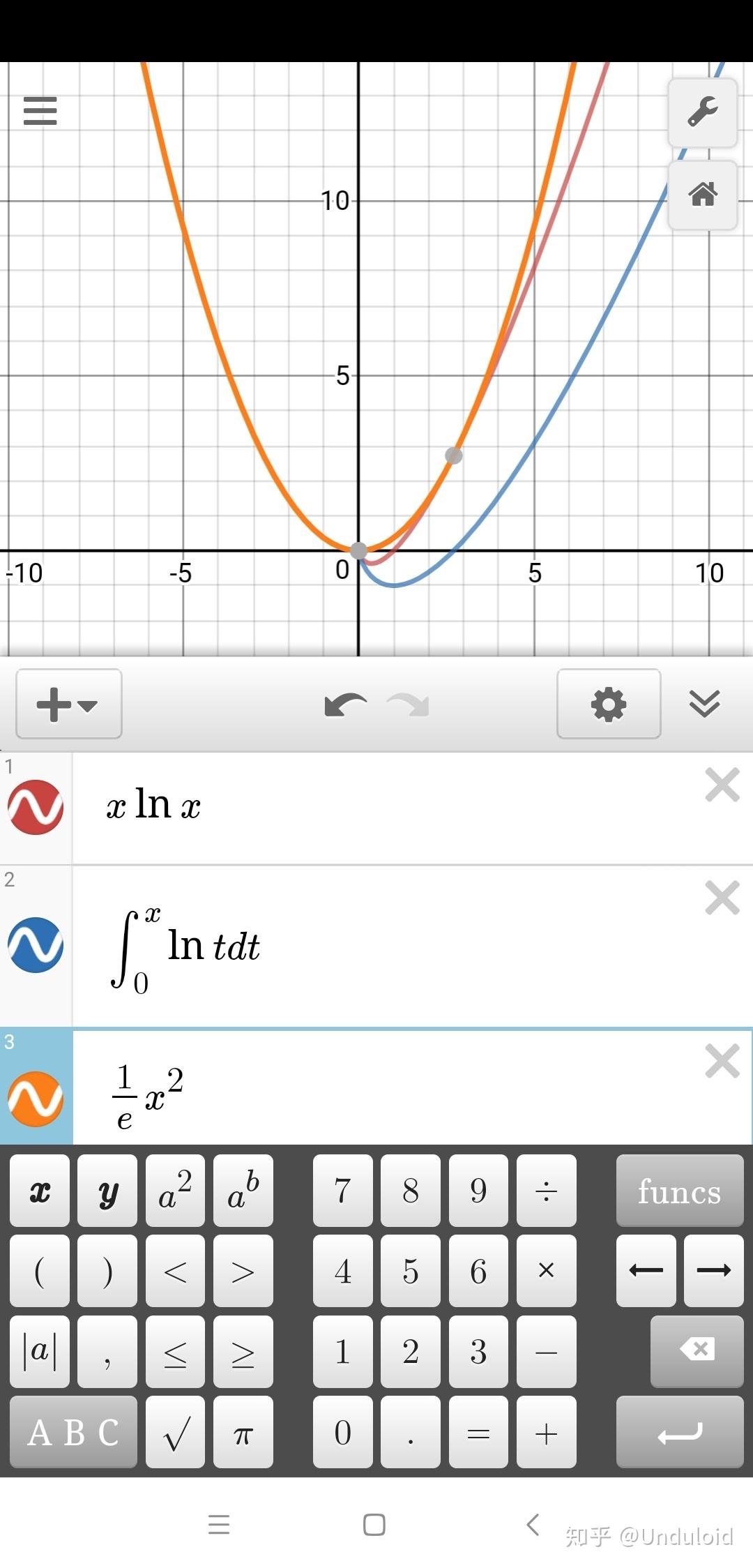
Task: Undo the last edit
Action: [x=346, y=704]
